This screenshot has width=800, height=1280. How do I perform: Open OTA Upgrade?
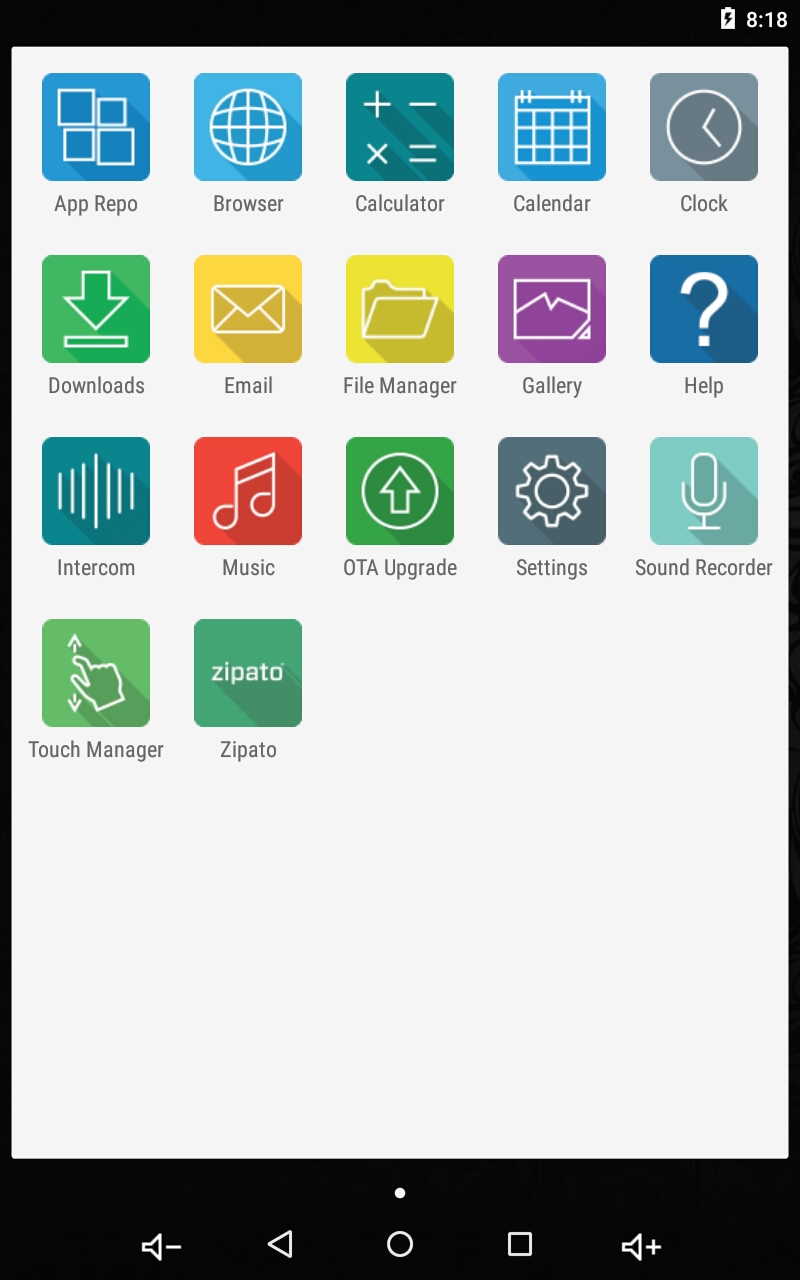click(x=400, y=491)
